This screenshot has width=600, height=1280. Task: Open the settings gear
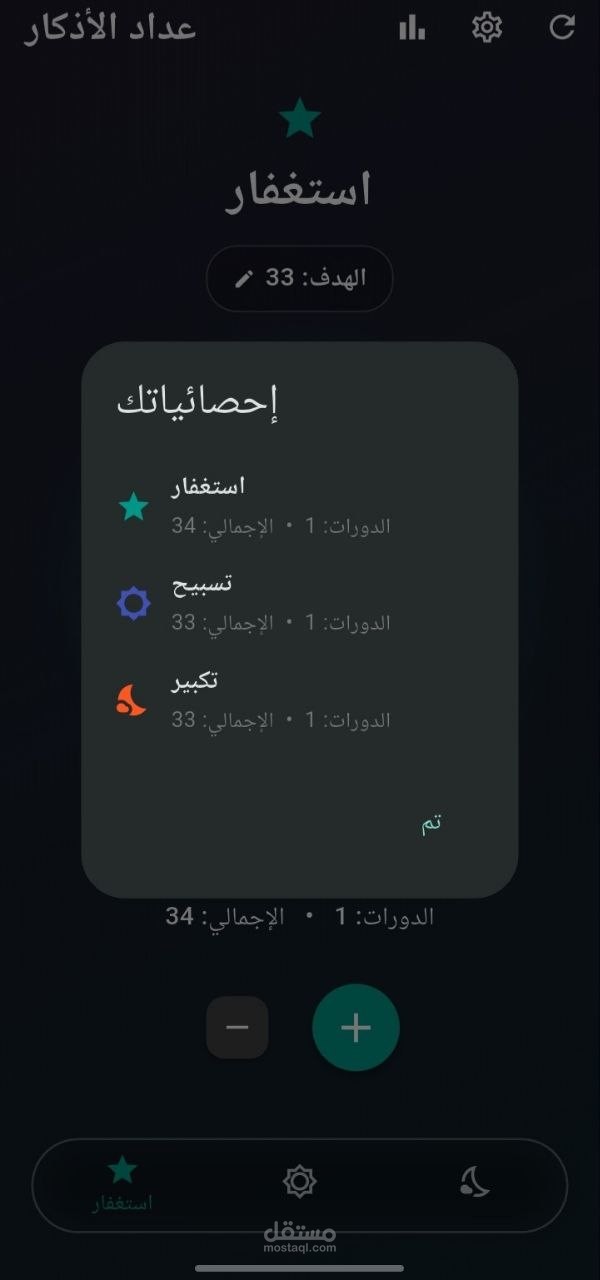pos(487,27)
